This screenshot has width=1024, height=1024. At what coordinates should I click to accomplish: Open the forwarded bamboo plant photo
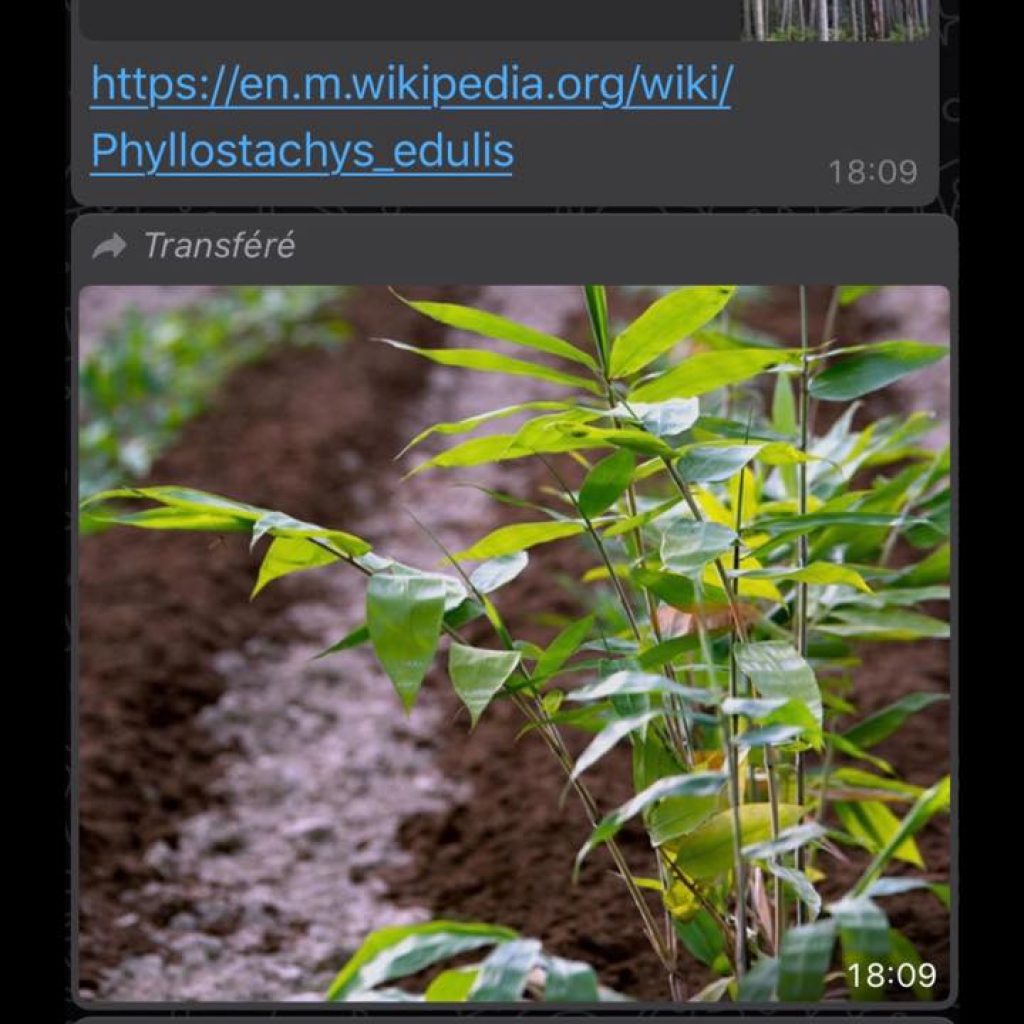pyautogui.click(x=514, y=642)
